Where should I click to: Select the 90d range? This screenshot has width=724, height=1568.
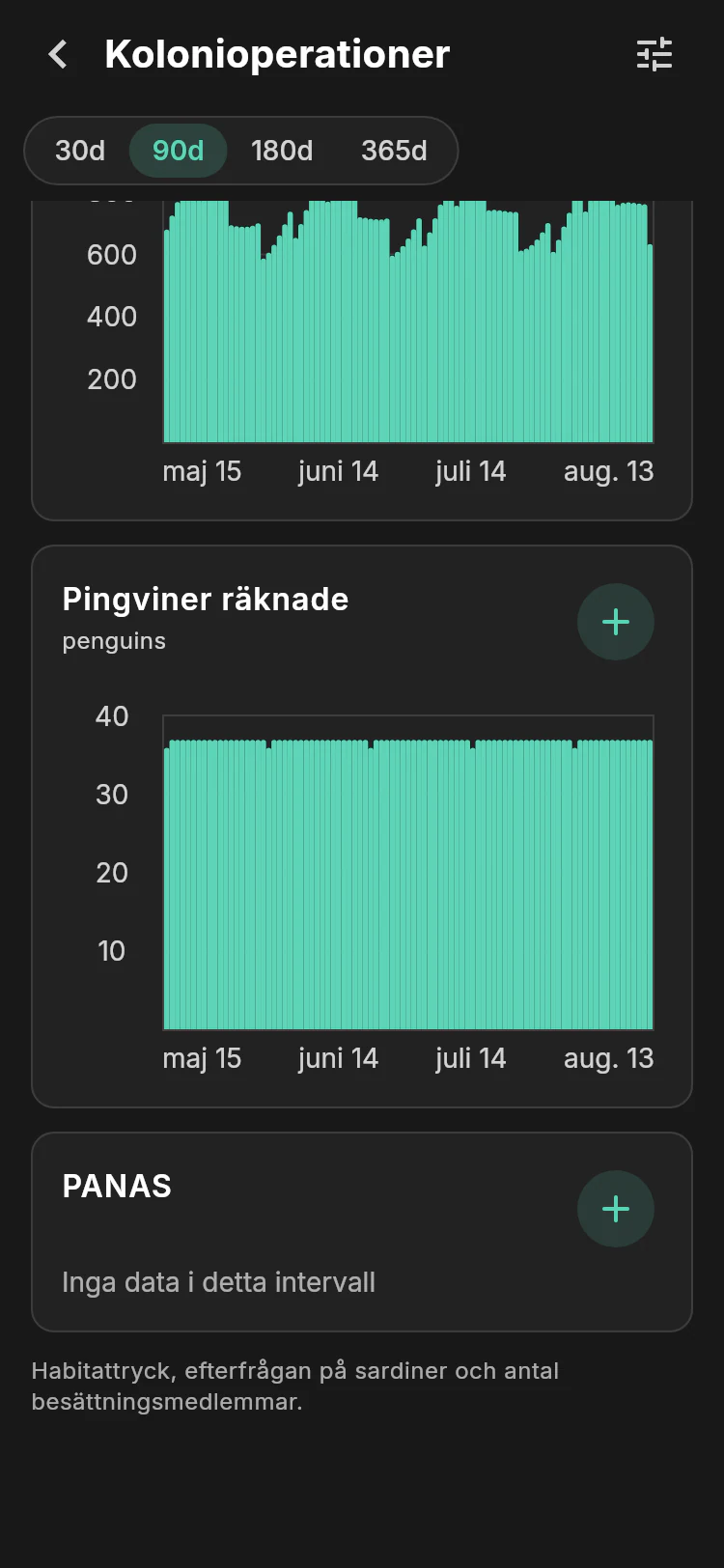179,151
